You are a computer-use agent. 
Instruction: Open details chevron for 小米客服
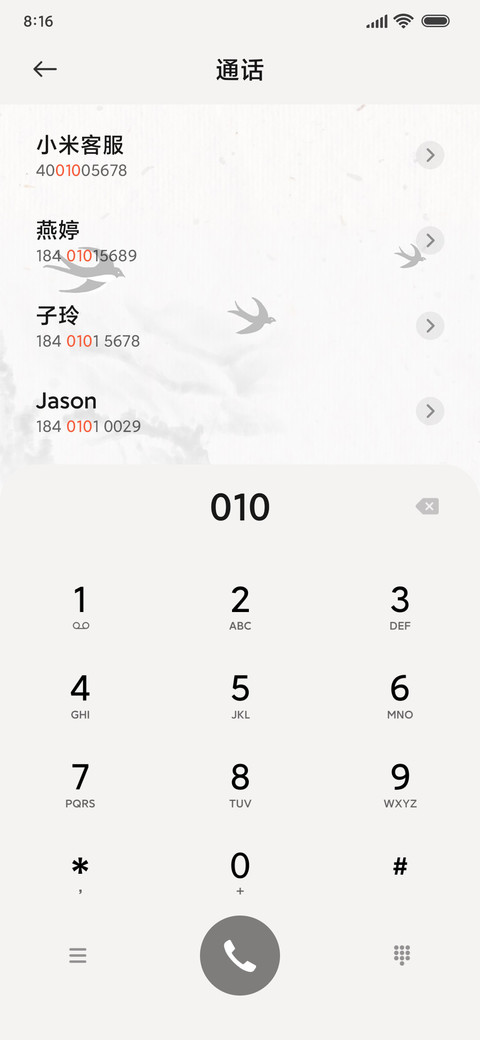pyautogui.click(x=430, y=155)
